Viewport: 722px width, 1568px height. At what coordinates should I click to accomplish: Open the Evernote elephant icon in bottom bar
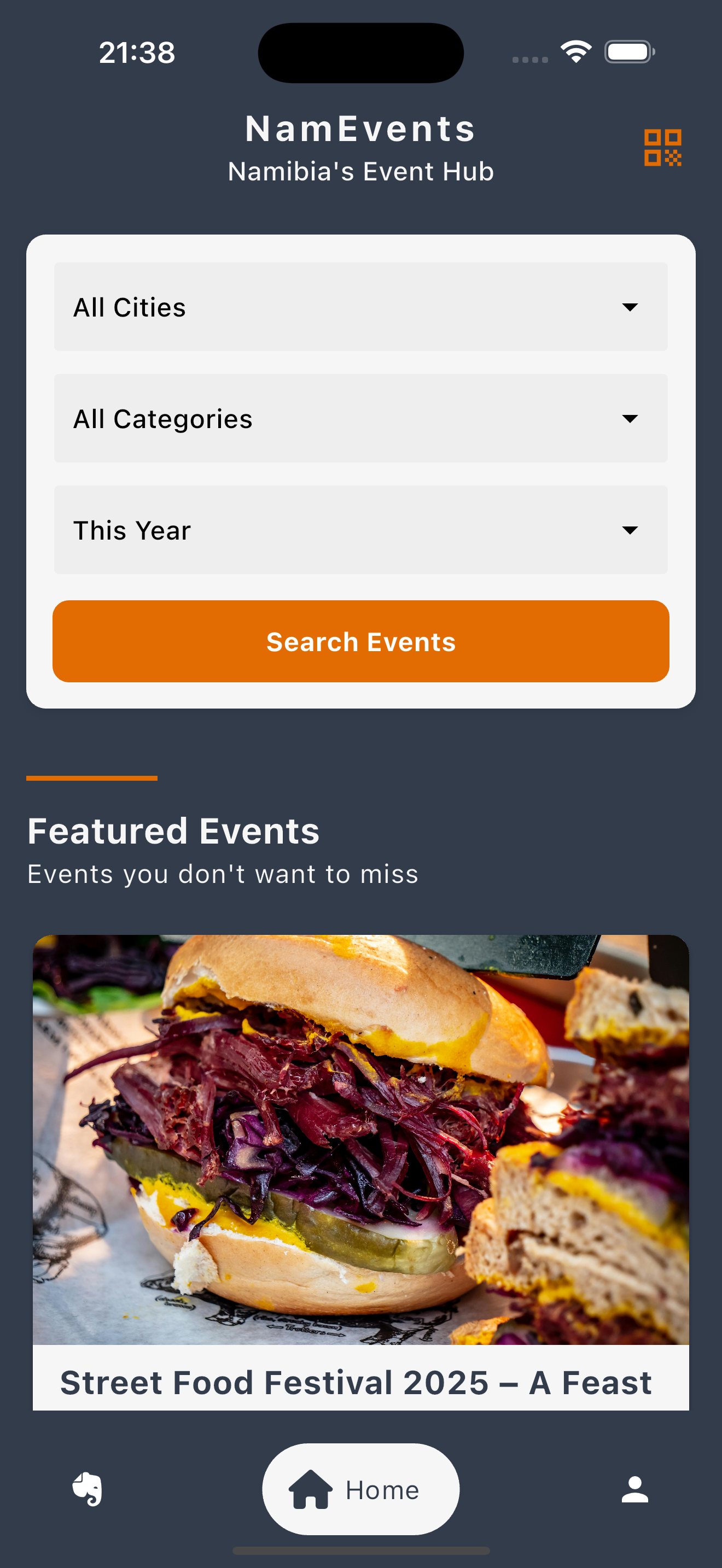pos(86,1490)
